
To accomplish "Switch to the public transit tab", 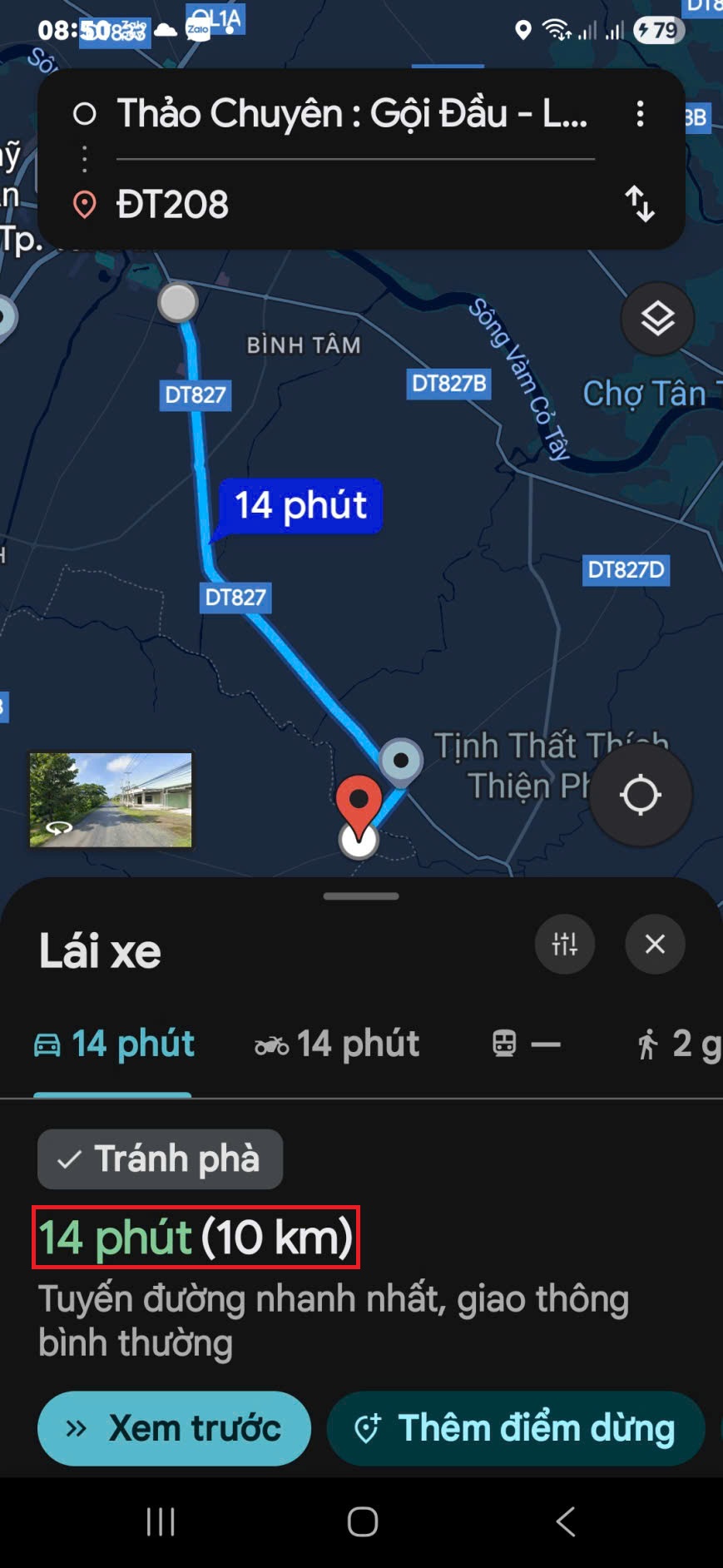I will (525, 1044).
